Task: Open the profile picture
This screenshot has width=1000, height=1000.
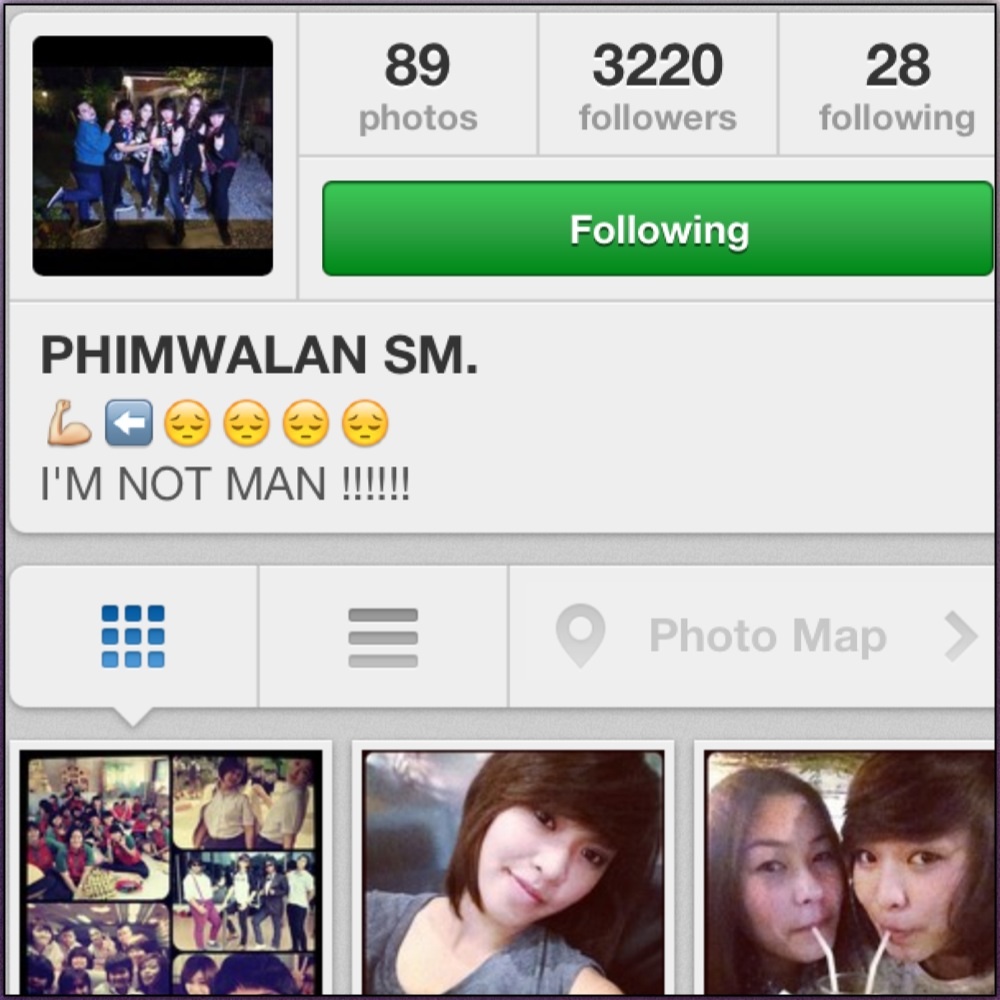Action: (153, 155)
